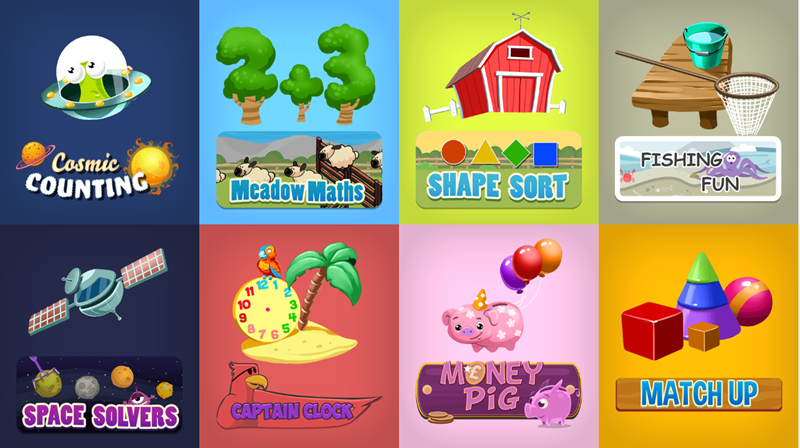
Task: Open the Cosmic Counting game
Action: tap(99, 112)
